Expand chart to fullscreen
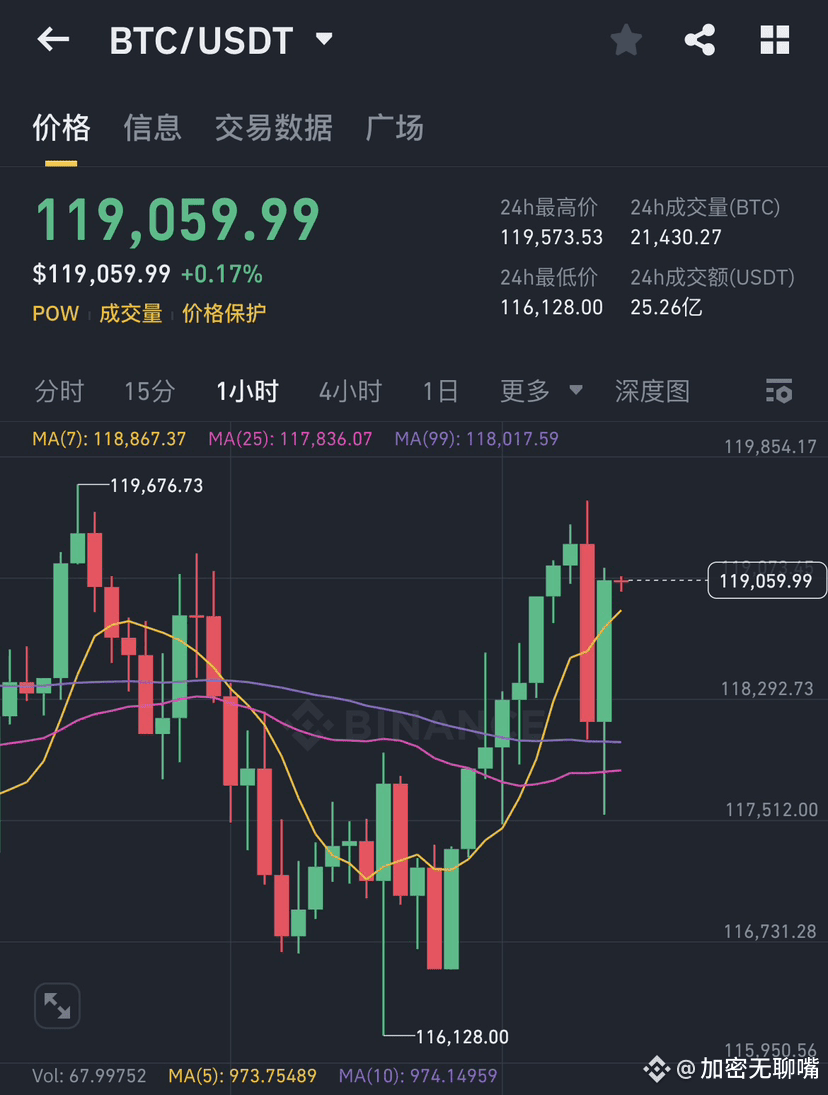This screenshot has width=828, height=1095. click(57, 1006)
